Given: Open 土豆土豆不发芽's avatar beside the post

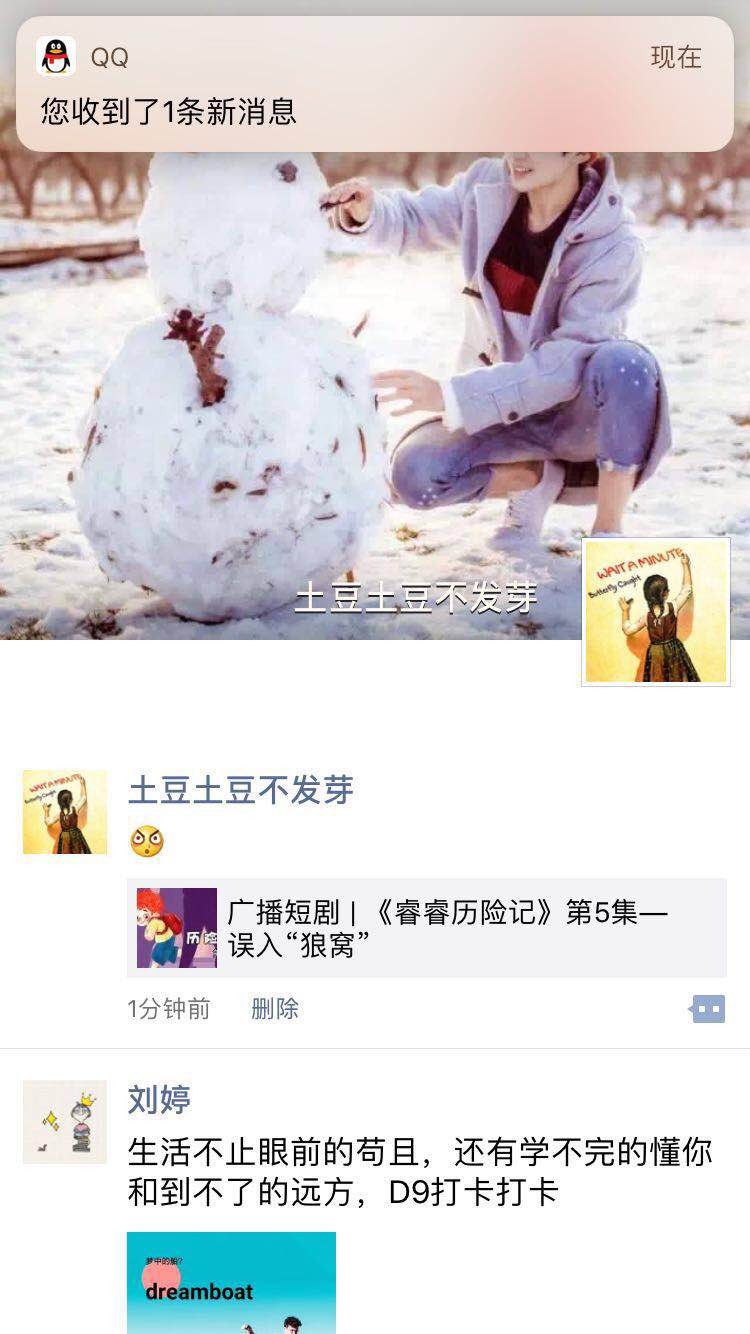Looking at the screenshot, I should tap(65, 812).
